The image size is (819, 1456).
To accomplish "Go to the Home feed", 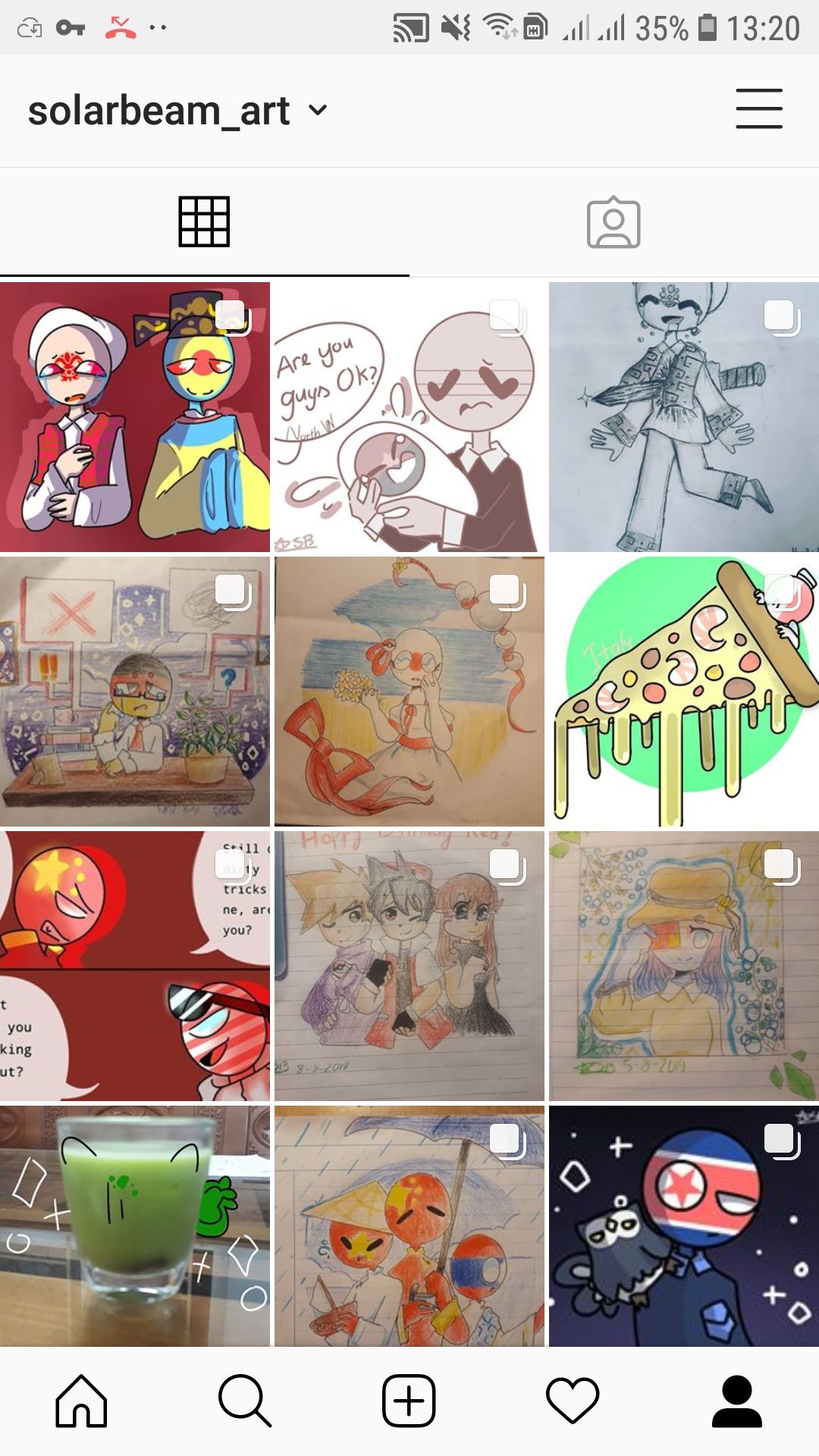I will coord(81,1401).
